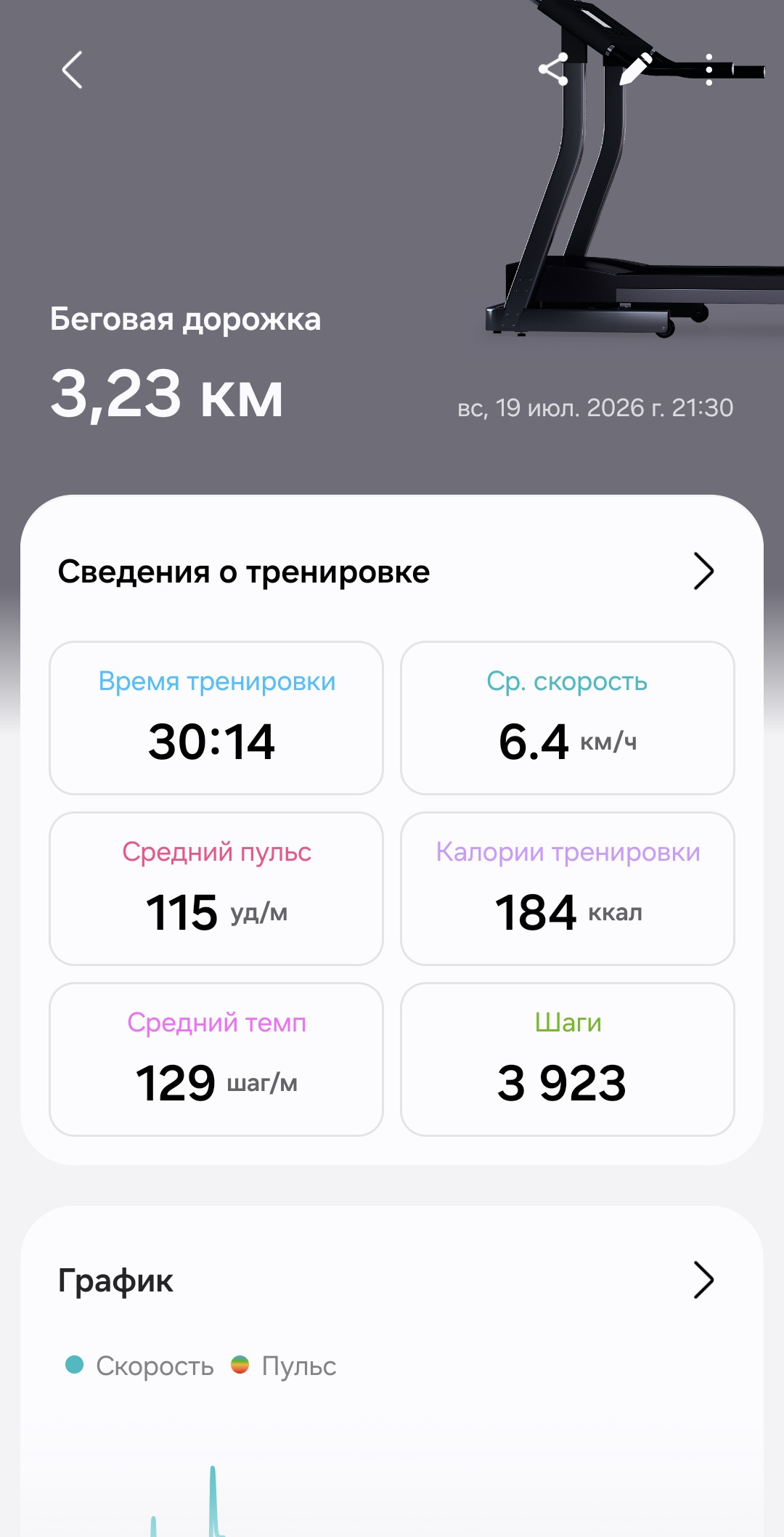Go back using the top-left arrow
This screenshot has width=784, height=1537.
(72, 70)
